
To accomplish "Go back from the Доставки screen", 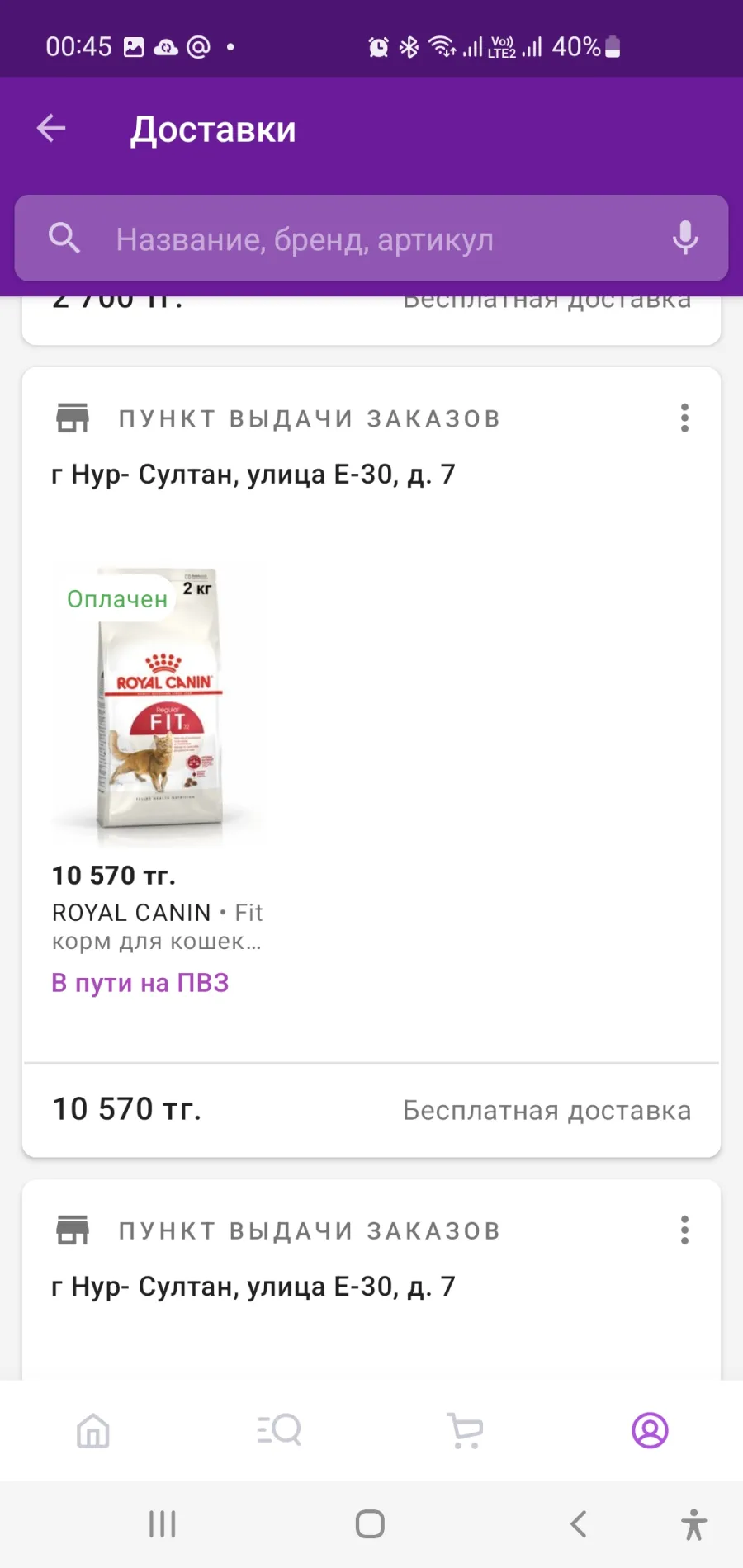I will pos(51,128).
